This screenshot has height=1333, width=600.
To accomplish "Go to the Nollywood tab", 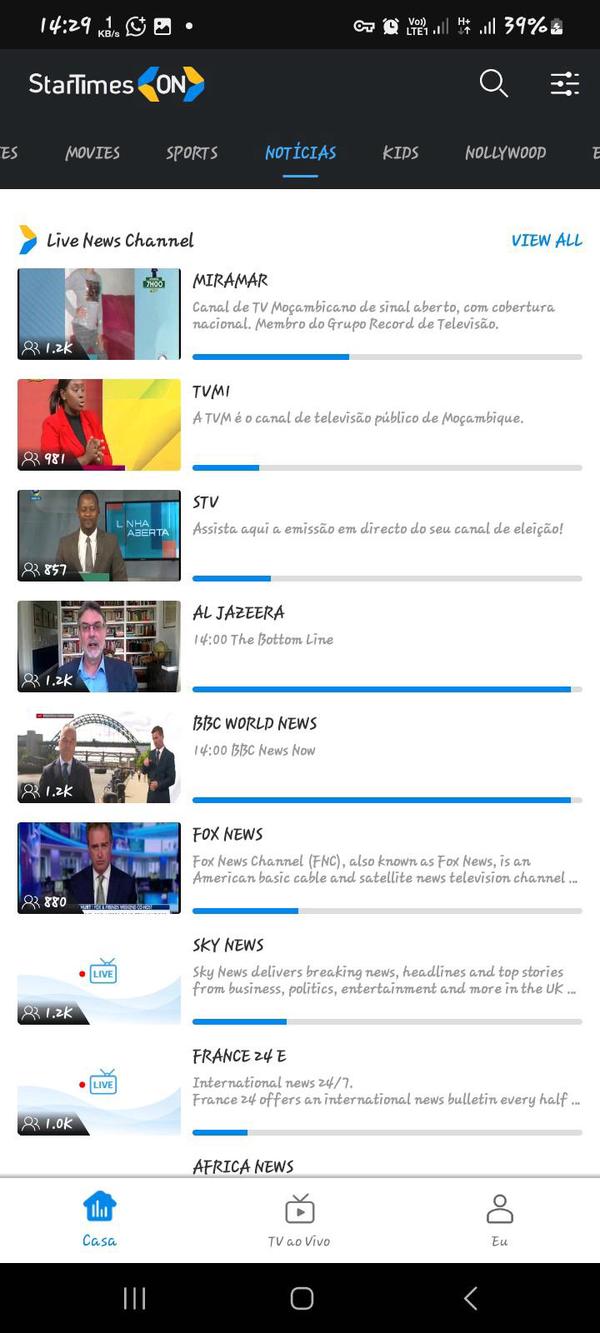I will coord(505,153).
